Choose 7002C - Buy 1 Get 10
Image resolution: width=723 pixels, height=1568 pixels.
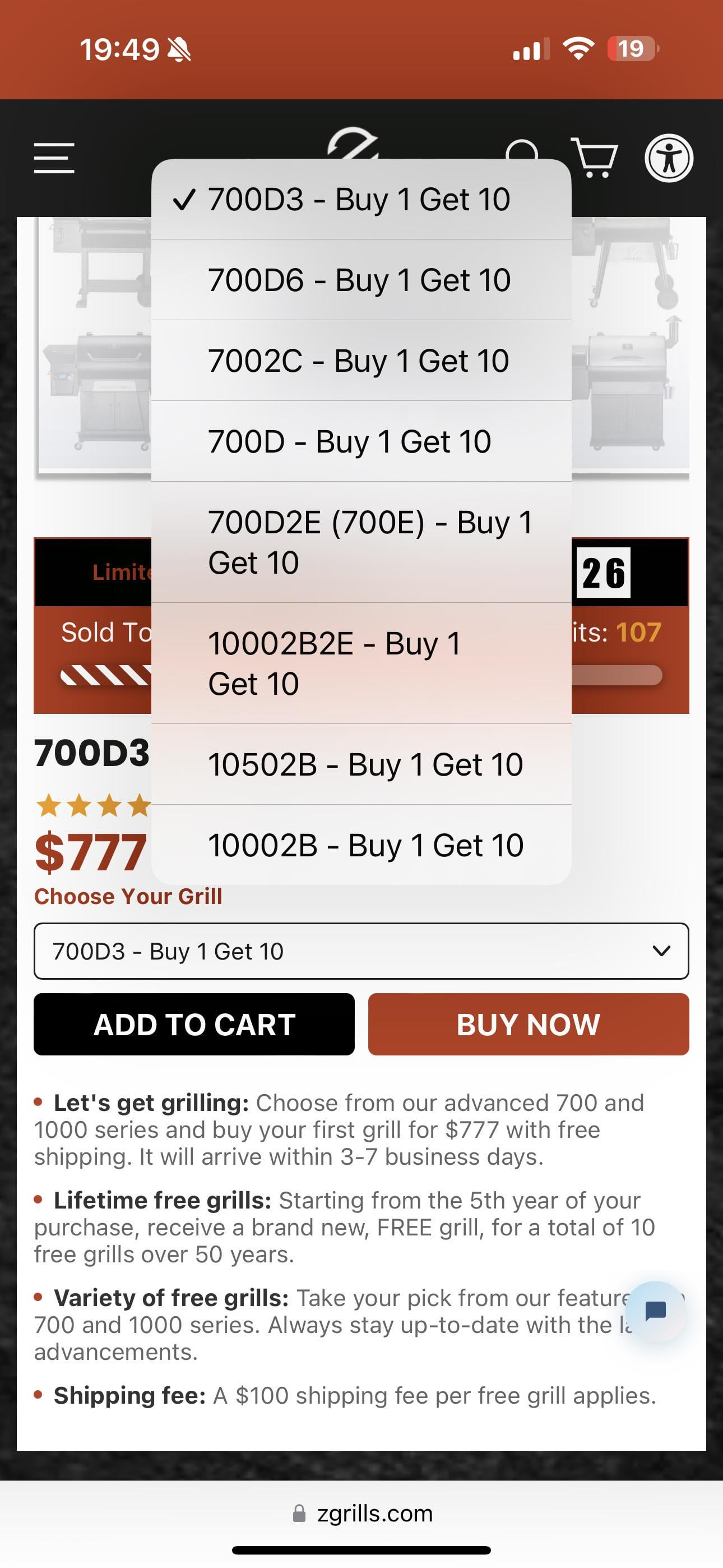pyautogui.click(x=361, y=361)
